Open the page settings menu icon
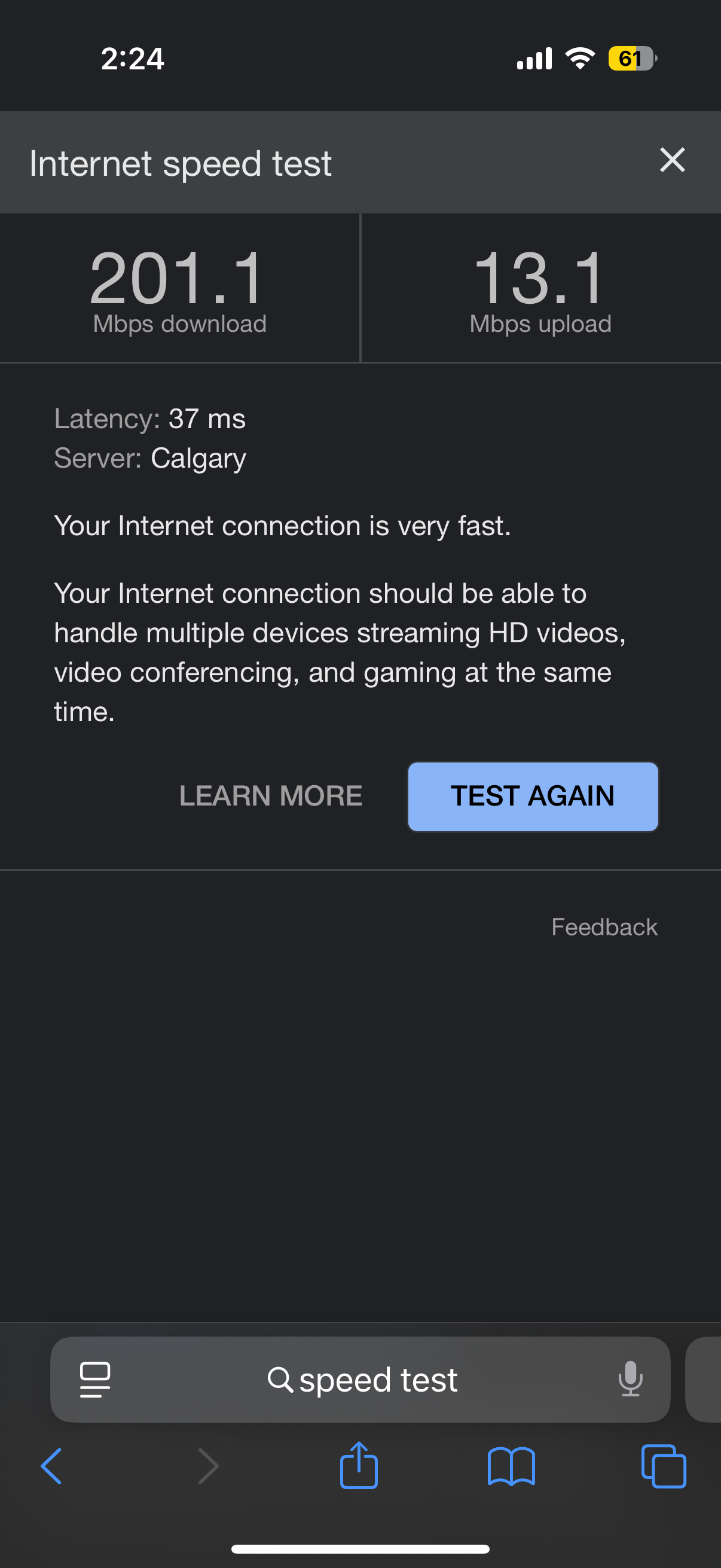 tap(96, 1379)
